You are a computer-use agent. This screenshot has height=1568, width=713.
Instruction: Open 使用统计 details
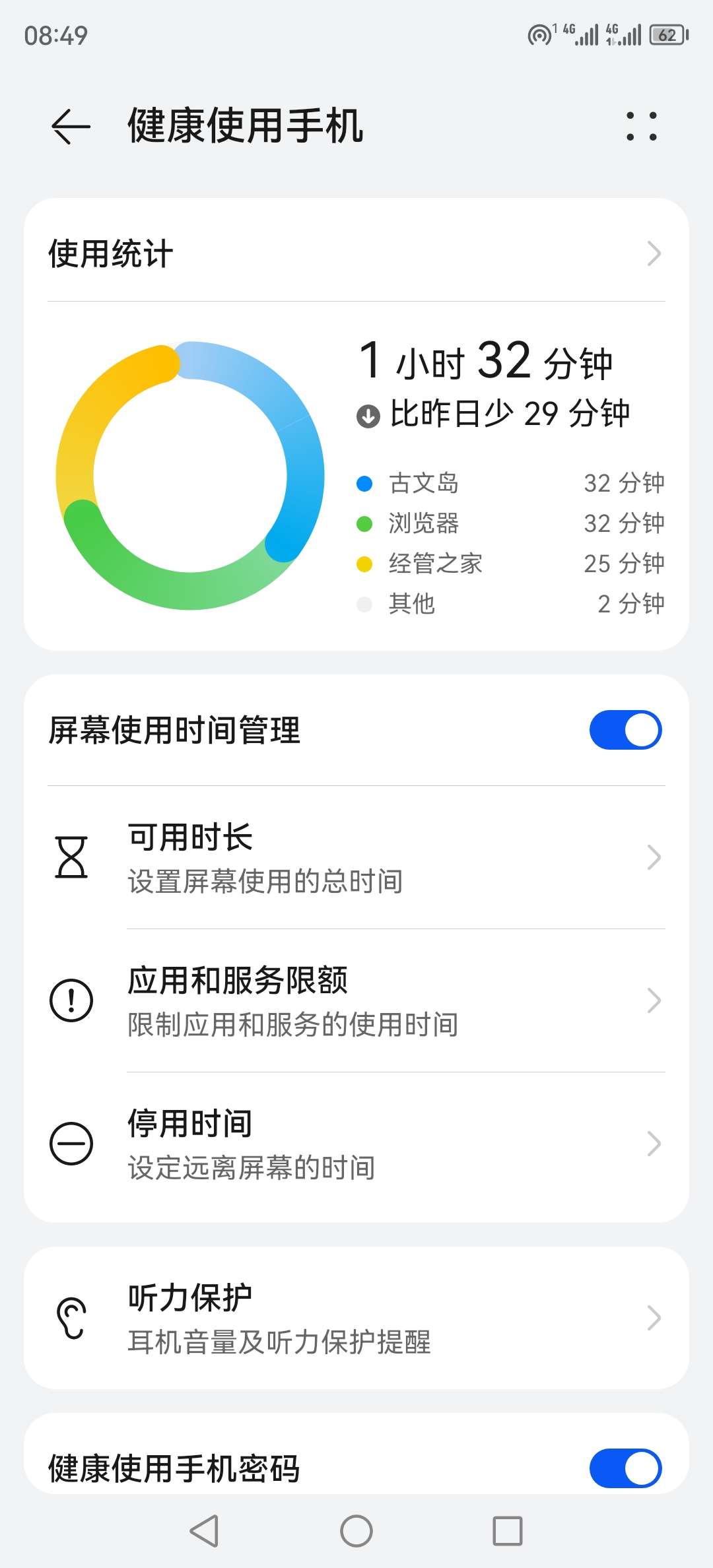[356, 253]
